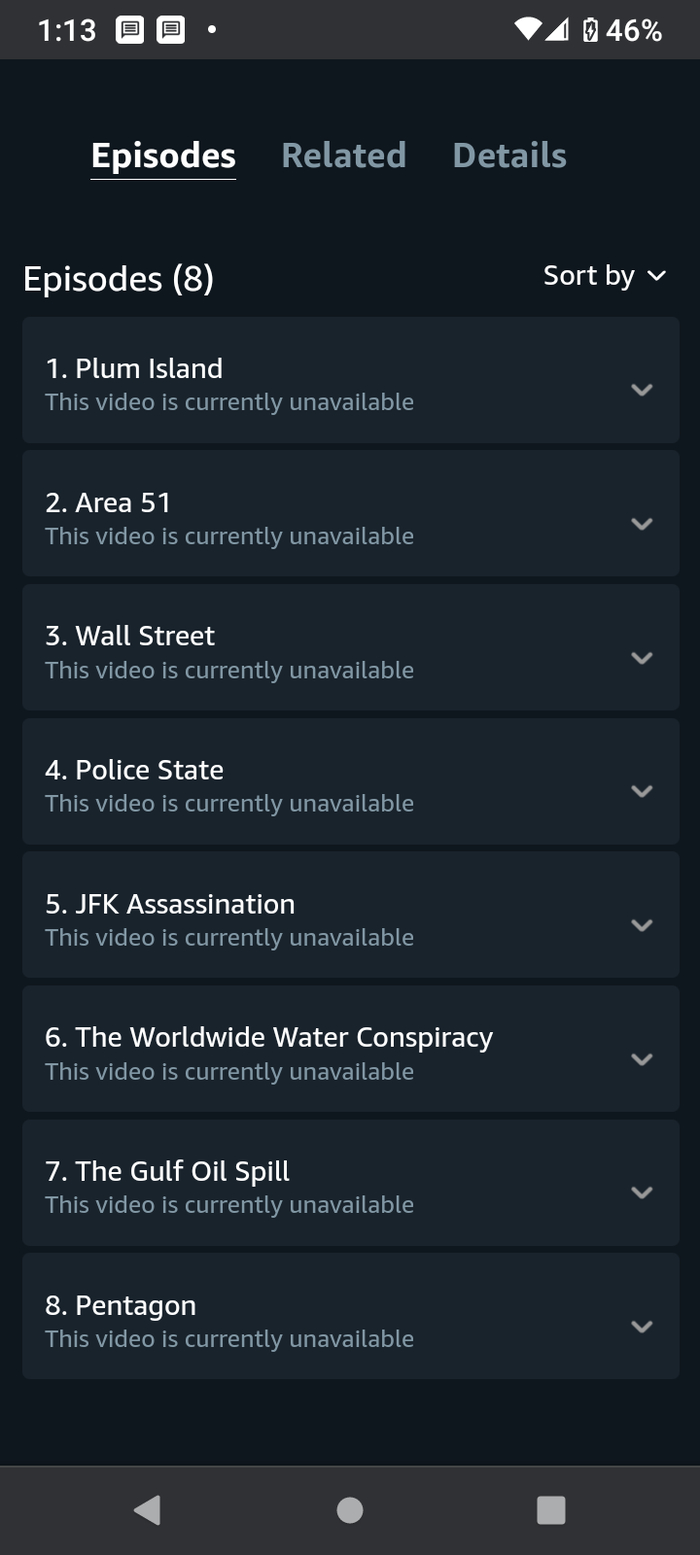Image resolution: width=700 pixels, height=1555 pixels.
Task: Expand episode 1 Plum Island
Action: point(641,390)
